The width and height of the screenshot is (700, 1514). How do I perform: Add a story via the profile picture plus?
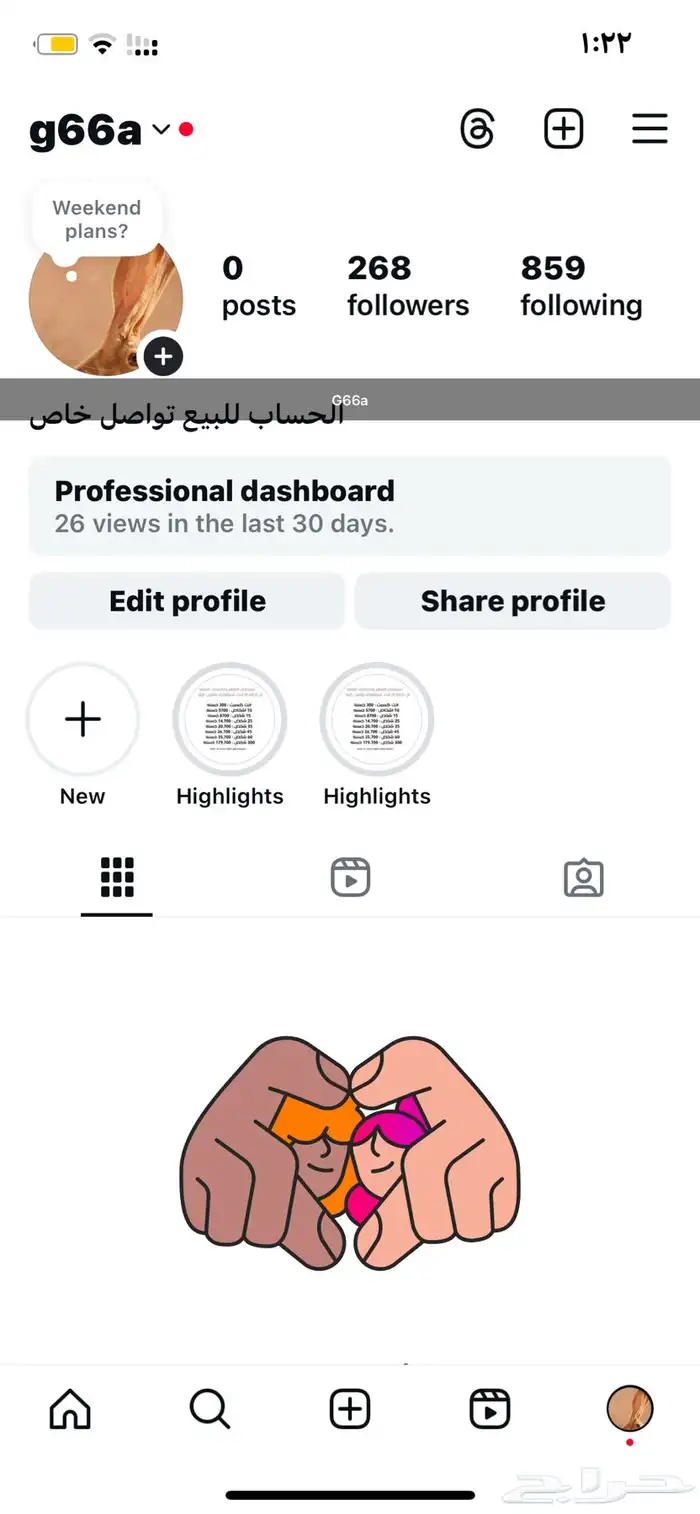[163, 356]
